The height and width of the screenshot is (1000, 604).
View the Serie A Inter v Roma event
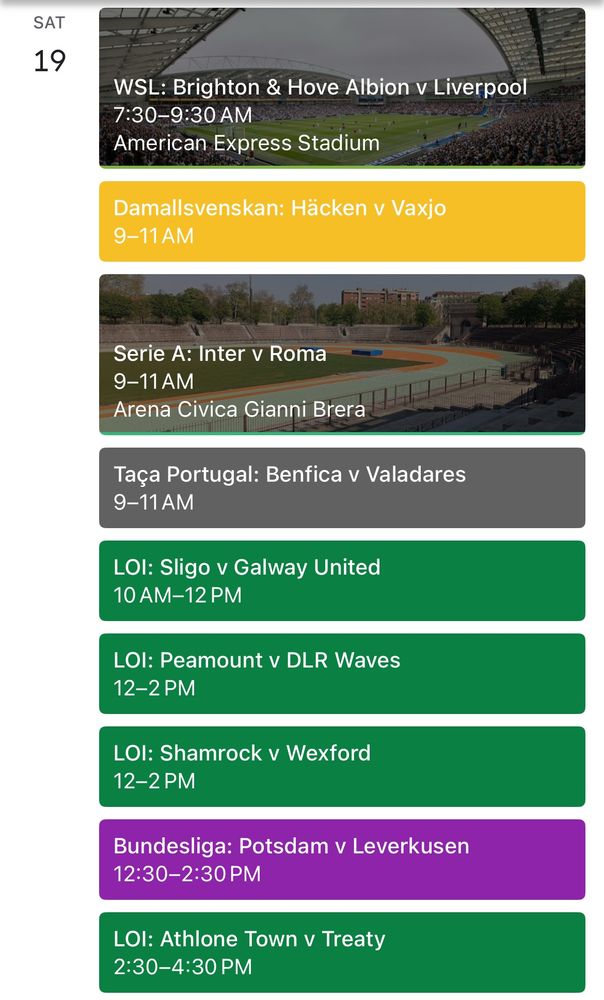click(341, 354)
